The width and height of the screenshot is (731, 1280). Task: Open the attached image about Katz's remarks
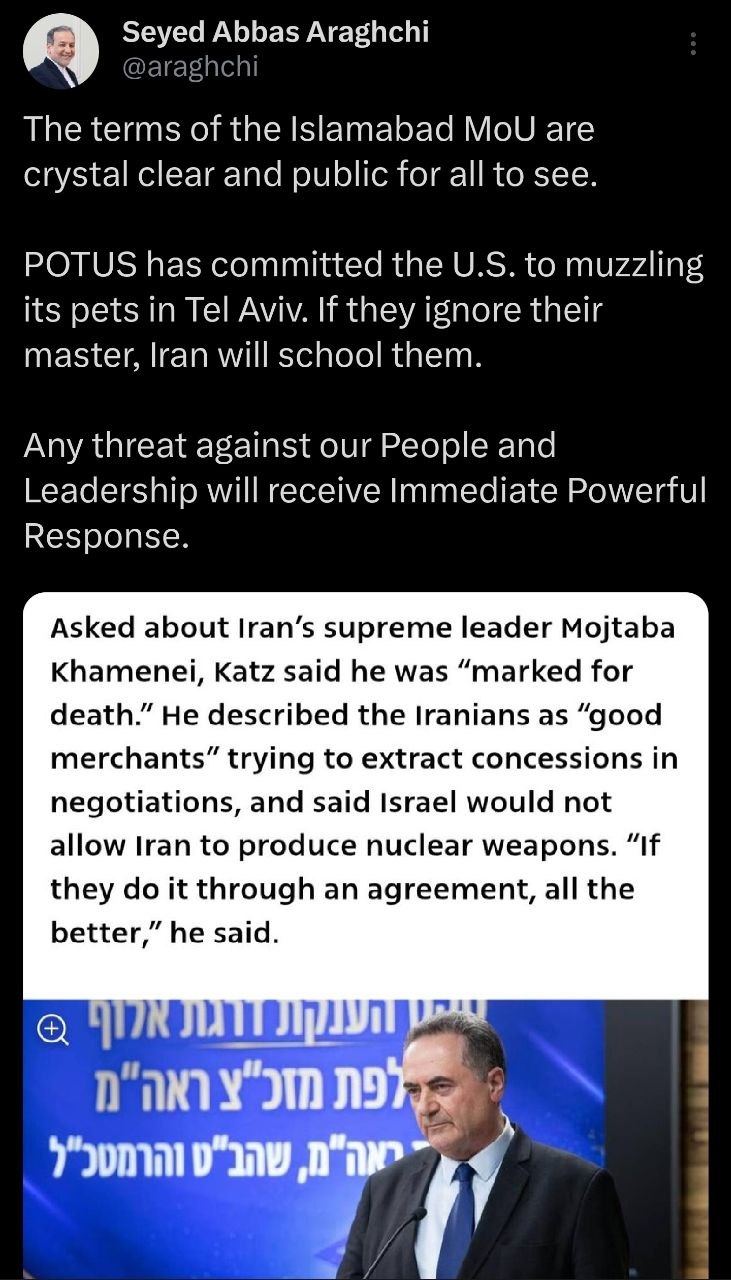pos(365,935)
